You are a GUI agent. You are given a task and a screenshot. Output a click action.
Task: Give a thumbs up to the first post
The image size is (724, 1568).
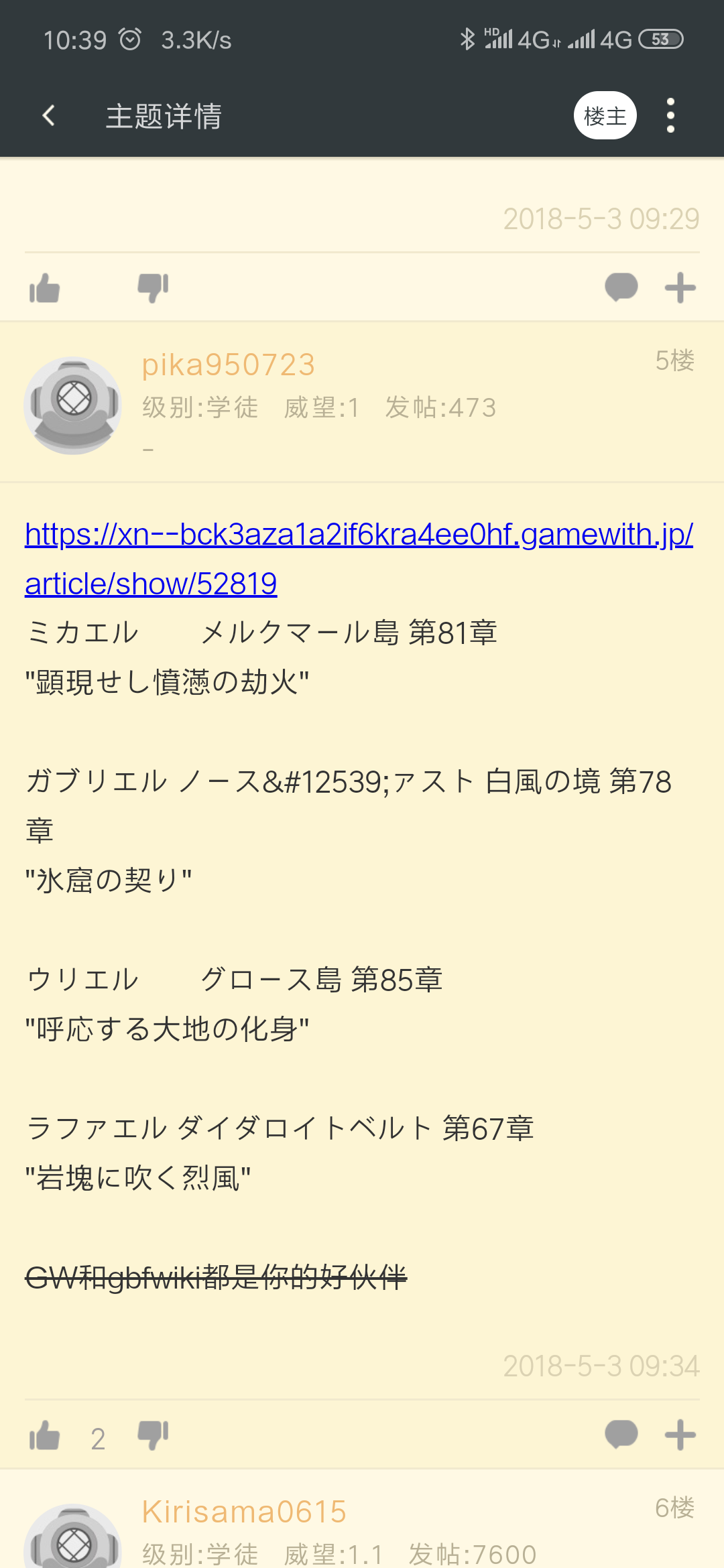44,287
